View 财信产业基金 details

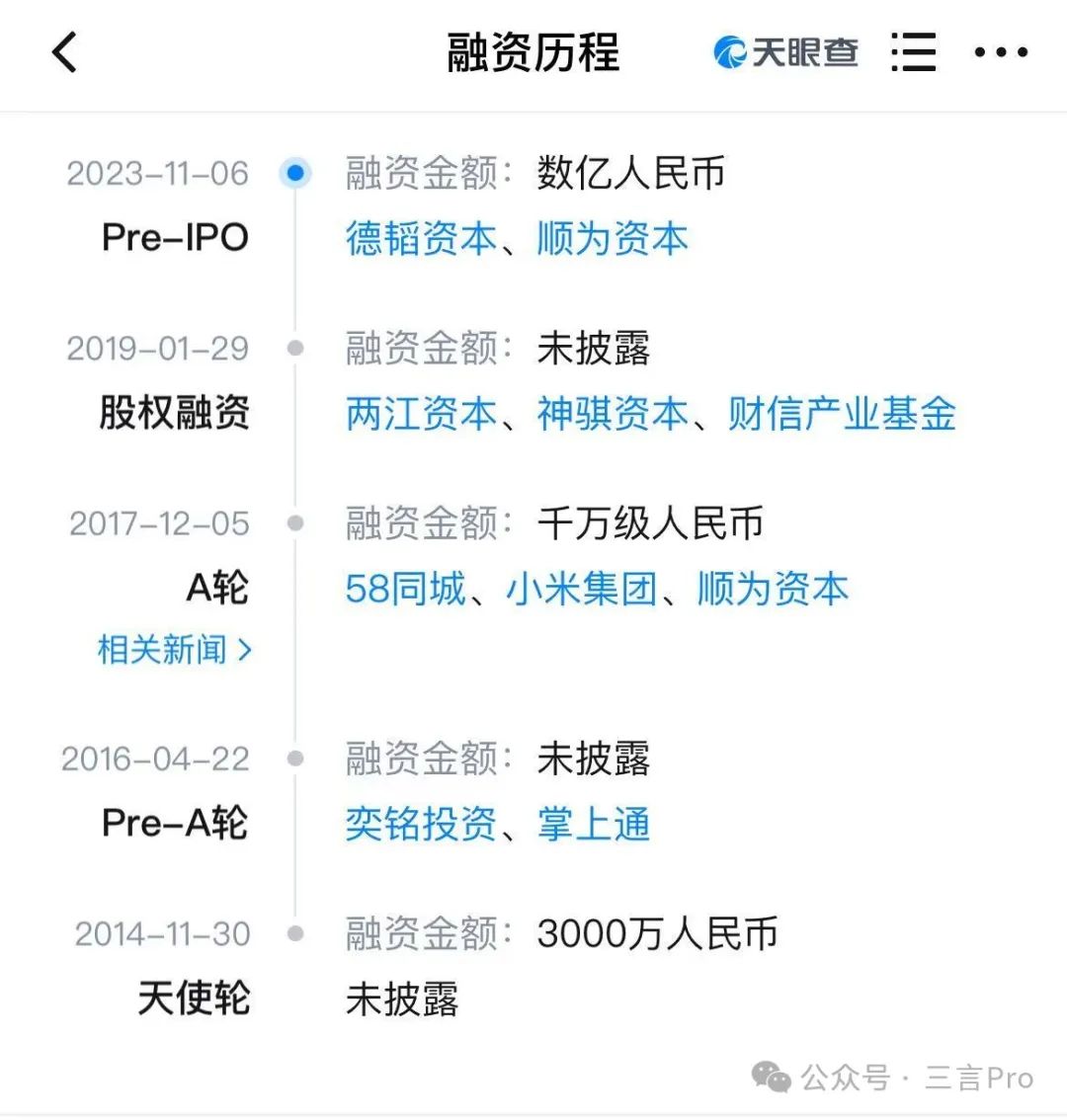tap(842, 414)
